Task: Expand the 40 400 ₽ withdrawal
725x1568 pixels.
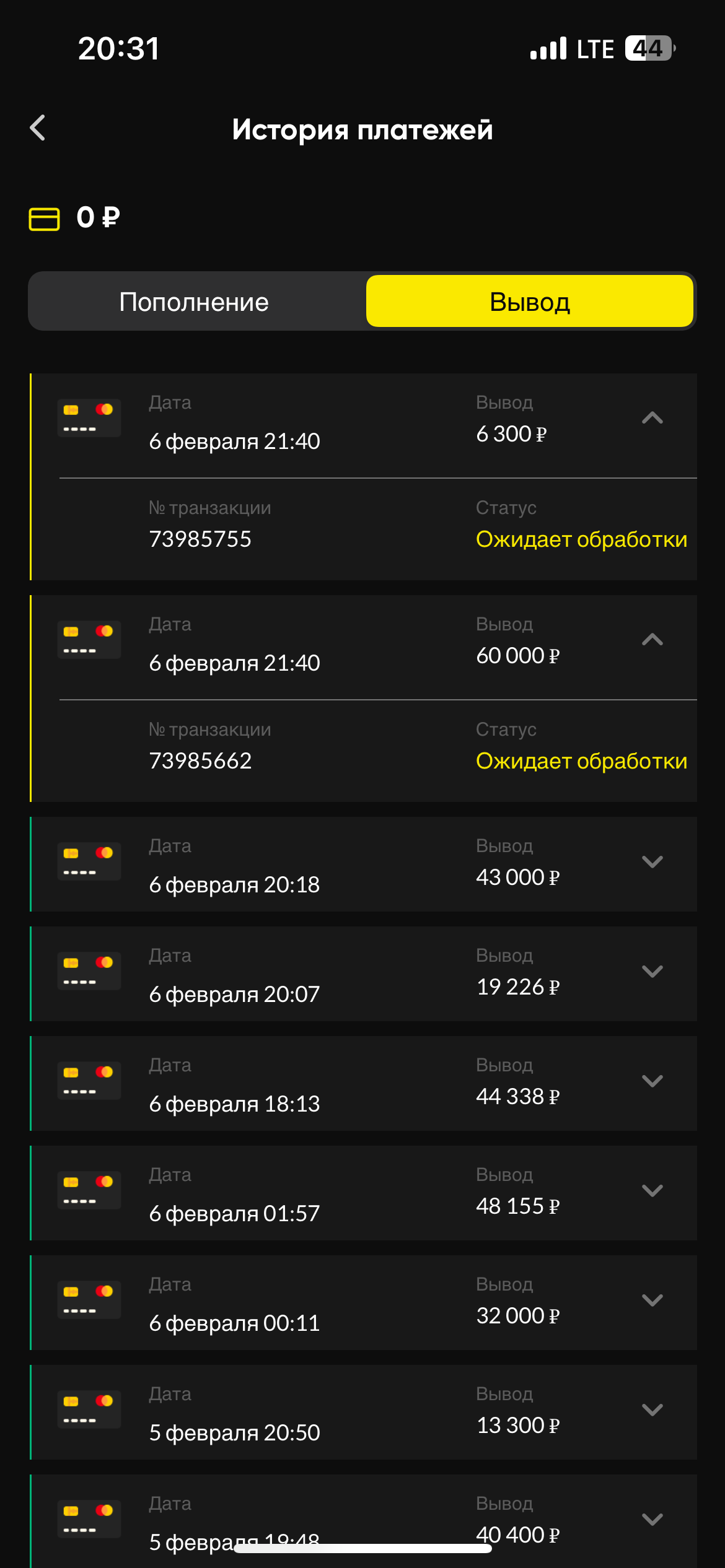Action: [652, 1519]
